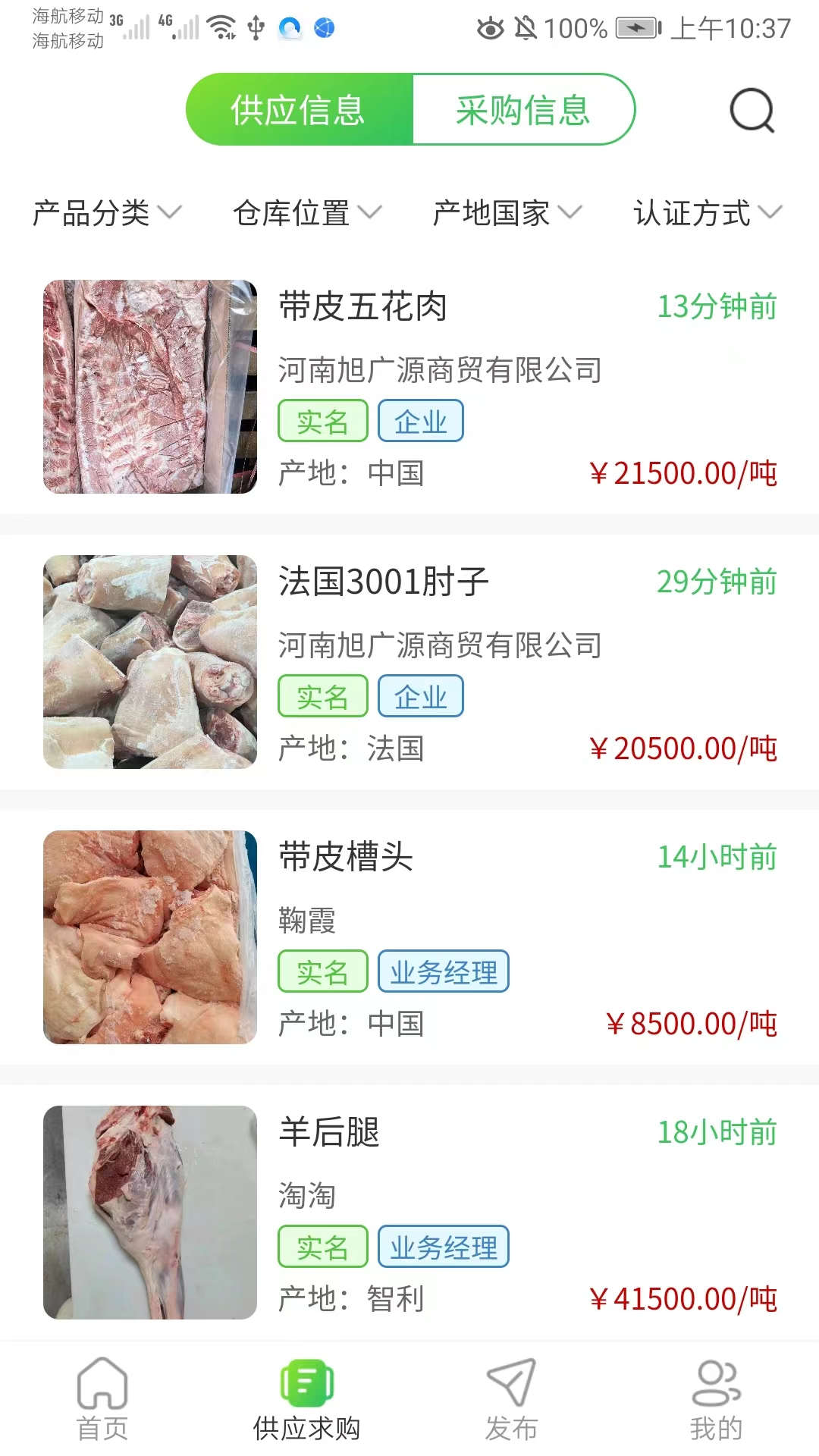
Task: View the 带皮槽头 listing details
Action: 409,937
